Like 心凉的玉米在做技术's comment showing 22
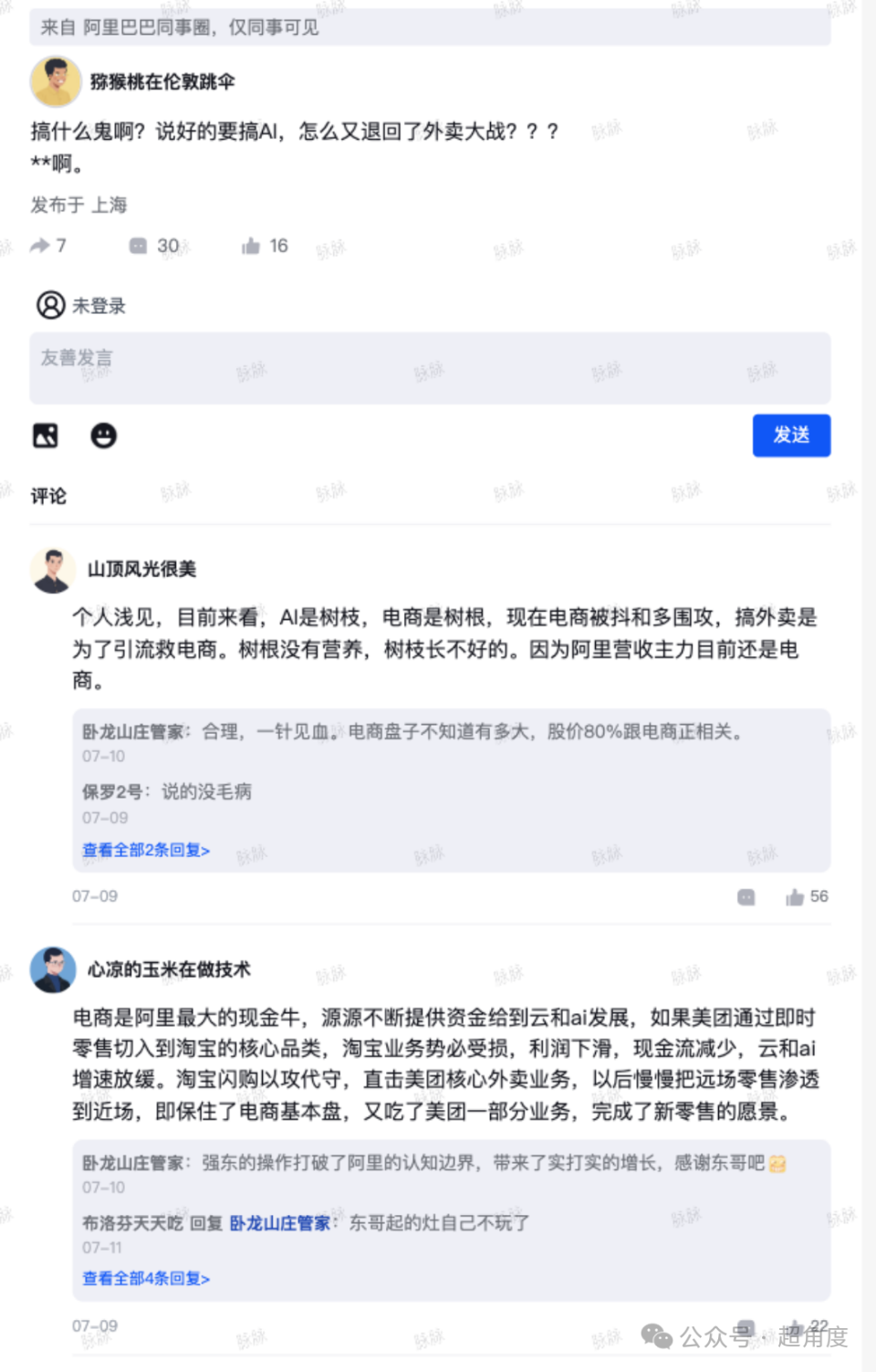Image resolution: width=876 pixels, height=1372 pixels. tap(796, 1325)
